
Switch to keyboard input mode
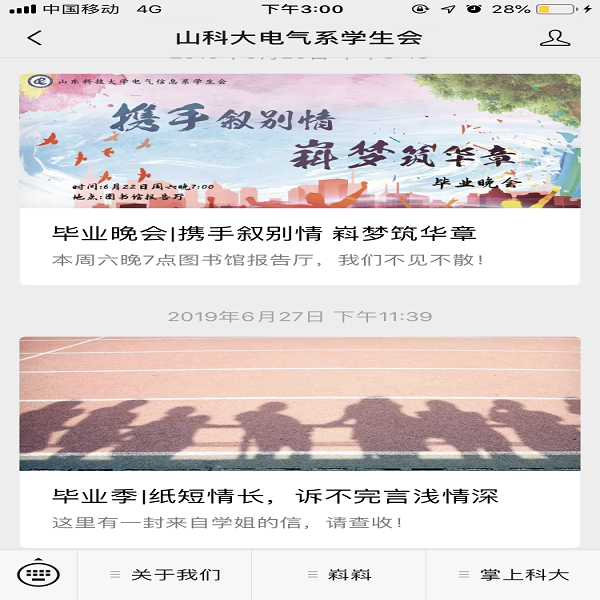pos(38,574)
